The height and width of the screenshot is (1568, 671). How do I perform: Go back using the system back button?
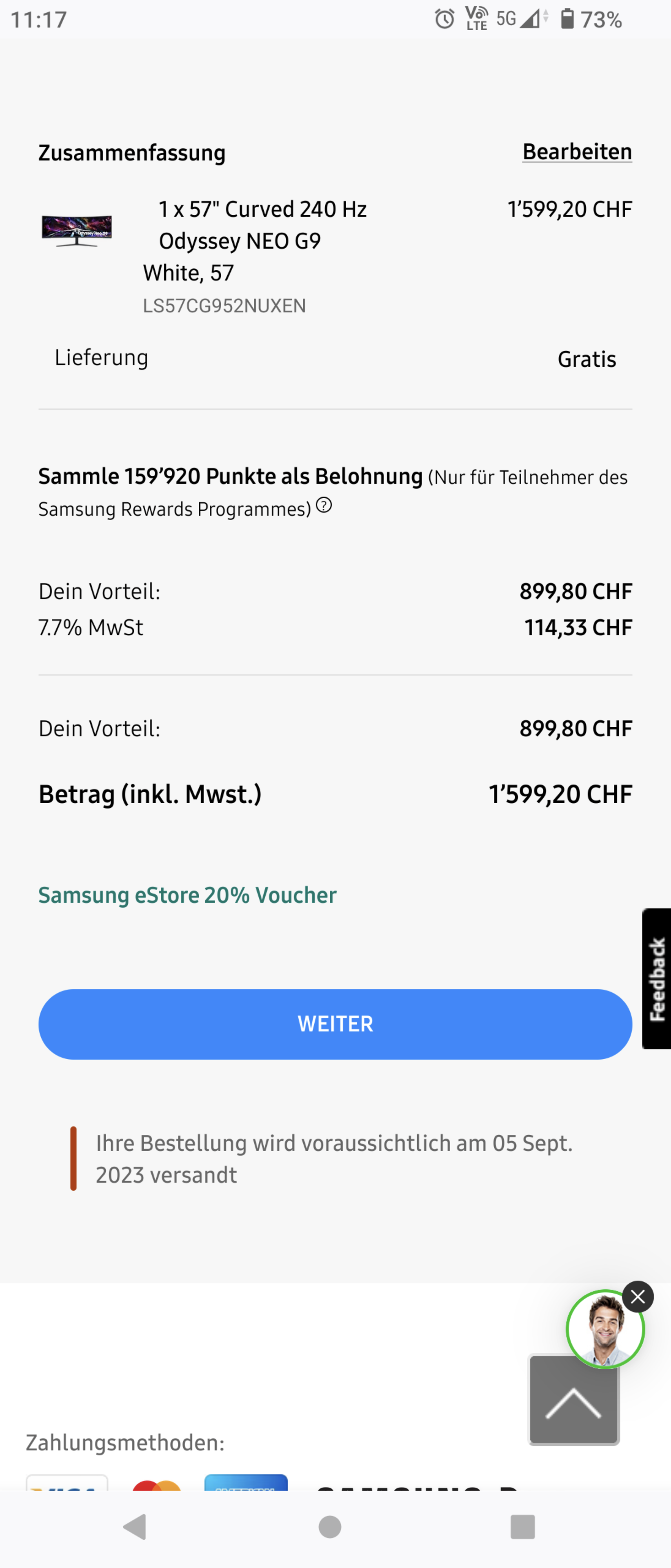(x=135, y=1526)
